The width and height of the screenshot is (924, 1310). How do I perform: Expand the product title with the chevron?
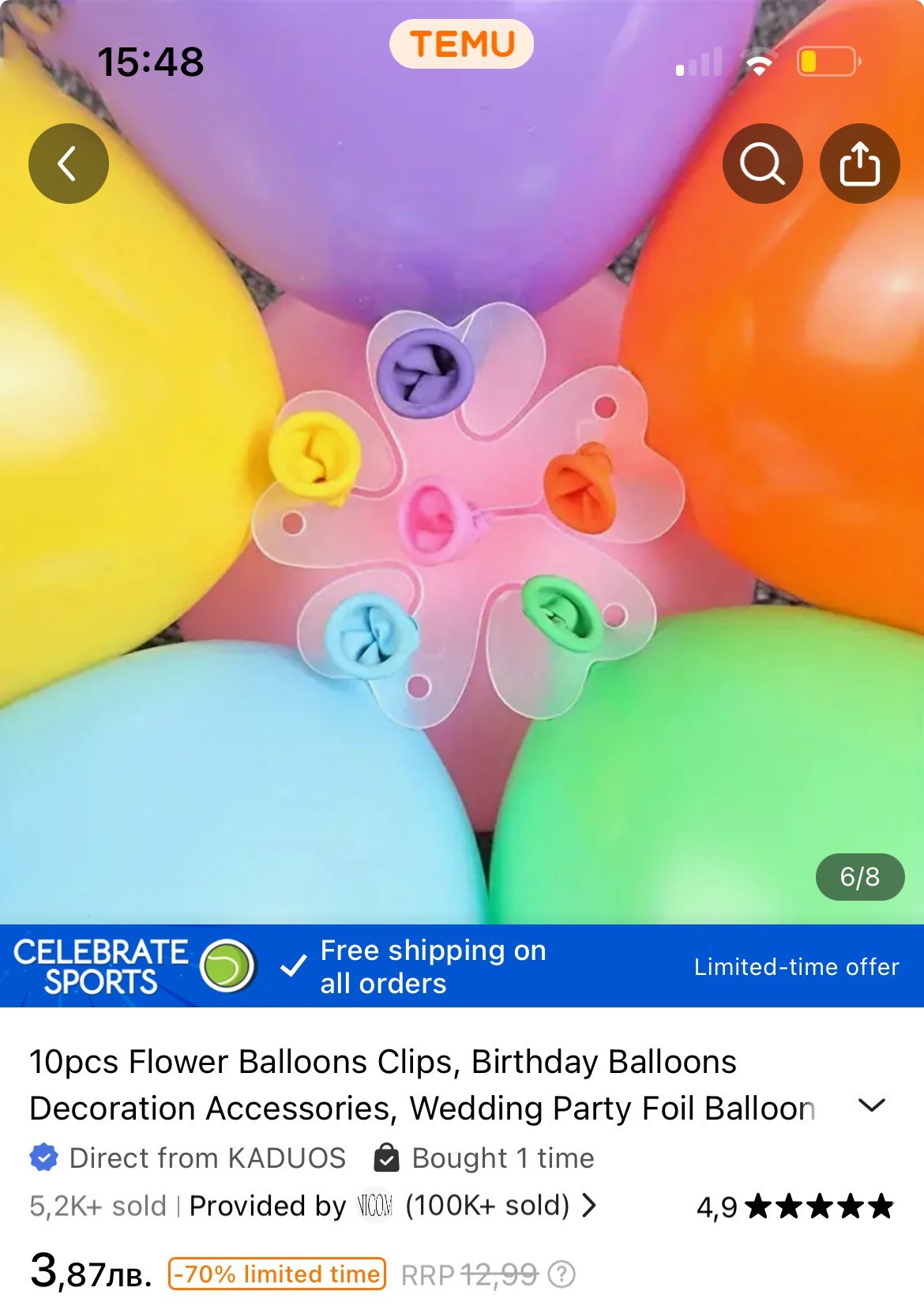(x=871, y=1105)
